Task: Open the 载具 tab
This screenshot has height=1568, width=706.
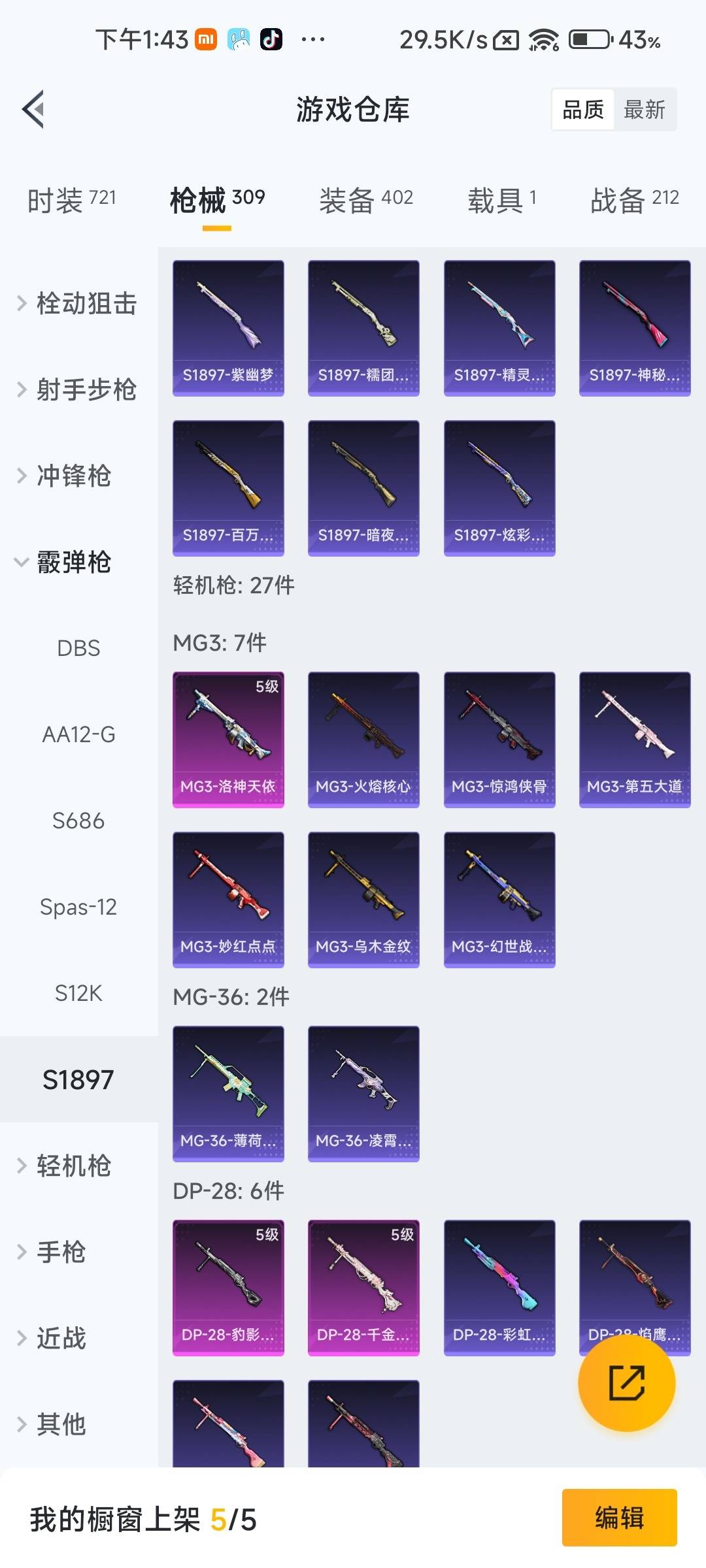Action: 501,199
